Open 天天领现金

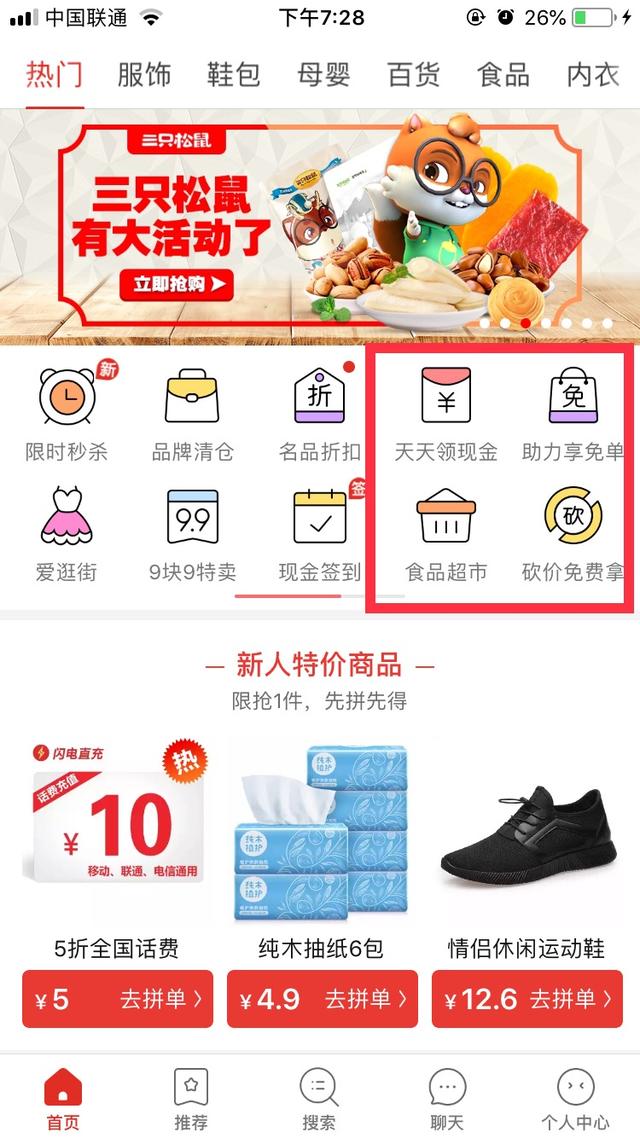[446, 412]
